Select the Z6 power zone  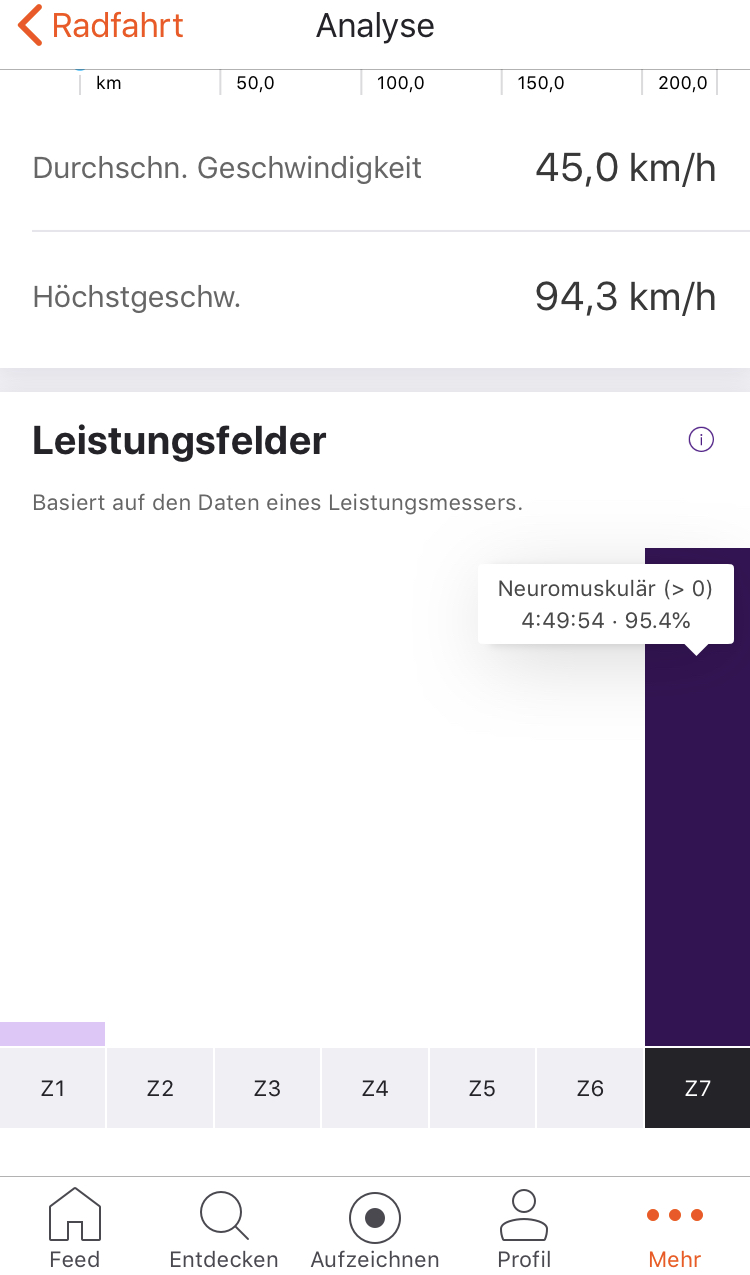[590, 1088]
